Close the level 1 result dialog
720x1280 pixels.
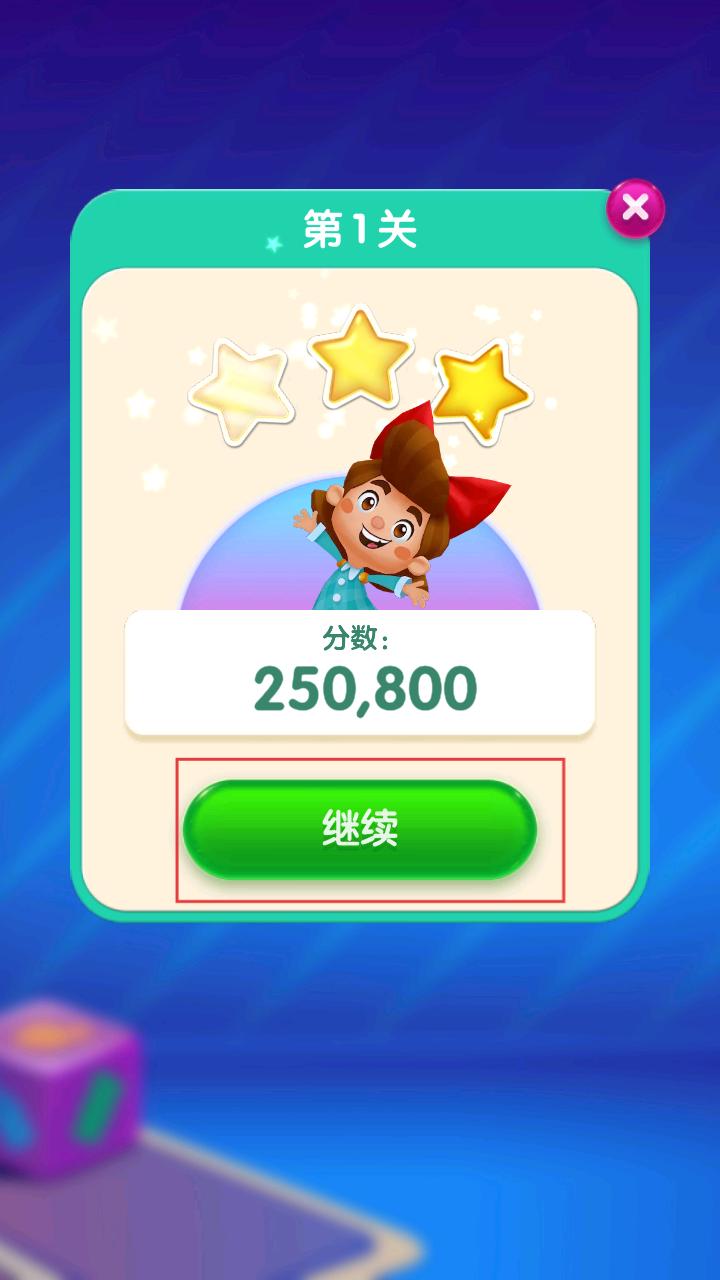point(635,208)
